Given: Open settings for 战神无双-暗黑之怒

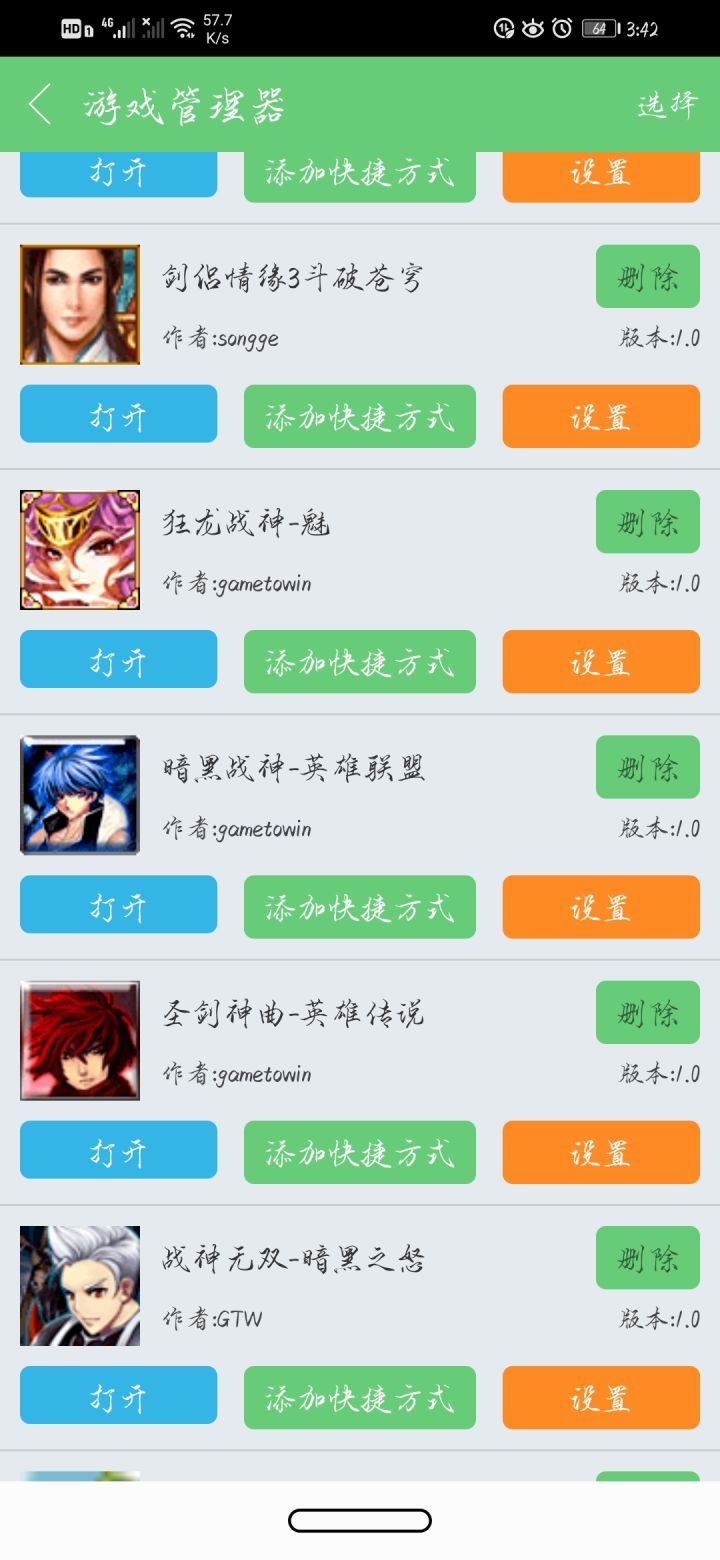Looking at the screenshot, I should 601,1397.
